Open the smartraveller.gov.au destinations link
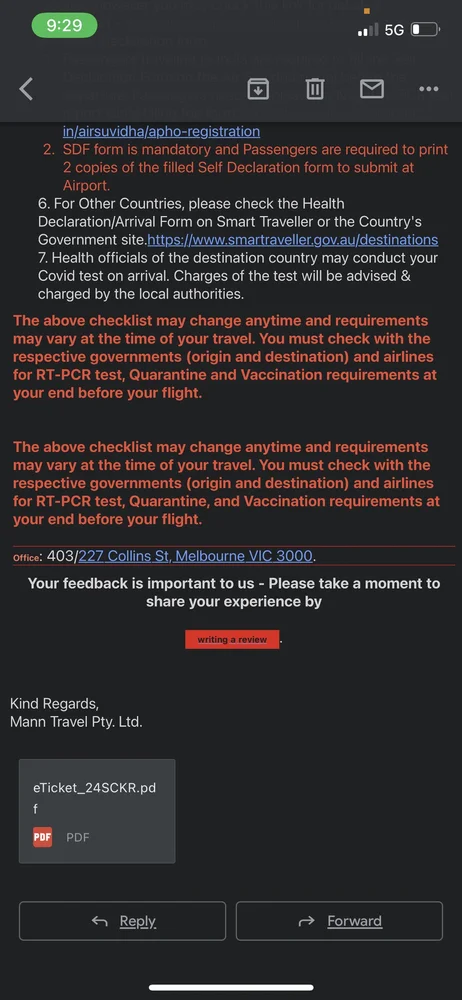 point(293,240)
